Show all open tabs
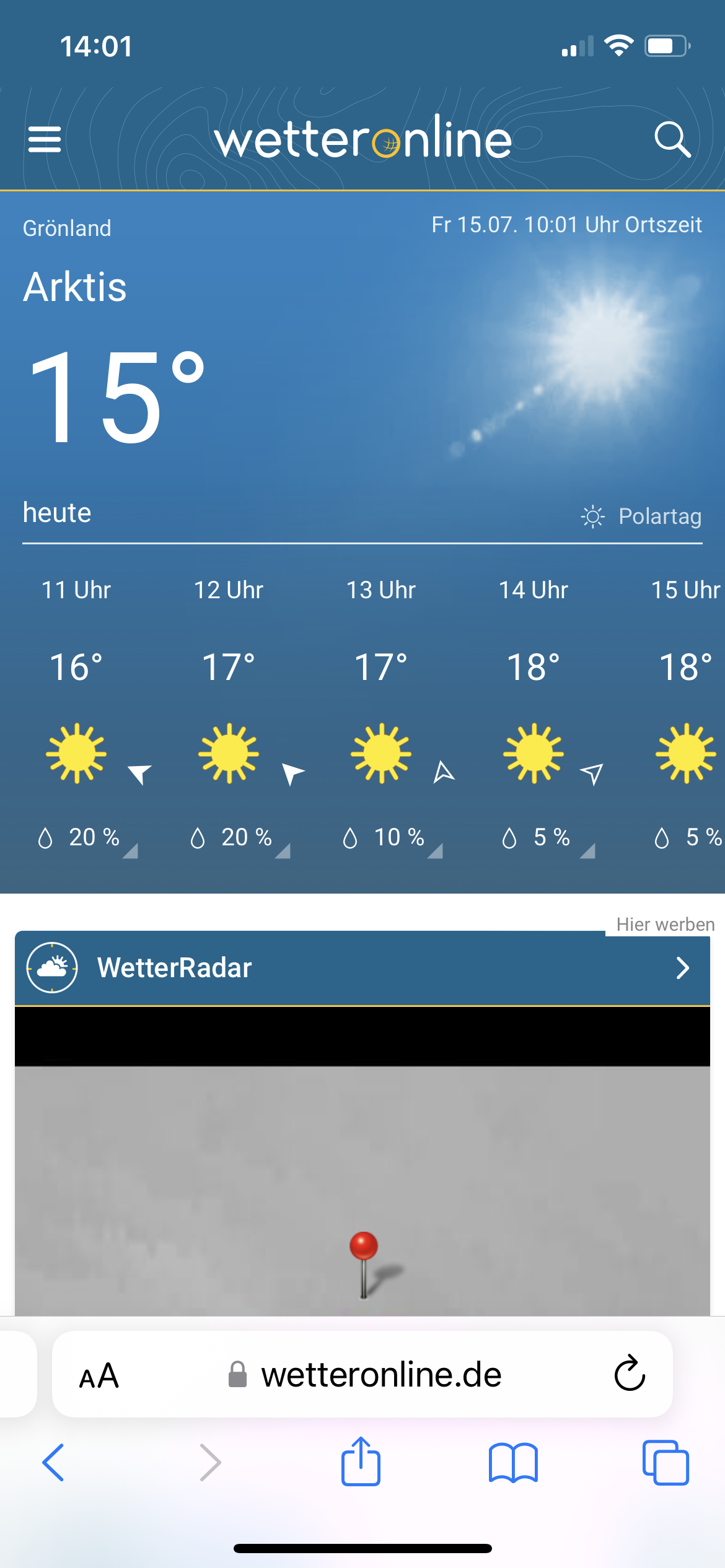This screenshot has width=725, height=1568. (x=666, y=1463)
